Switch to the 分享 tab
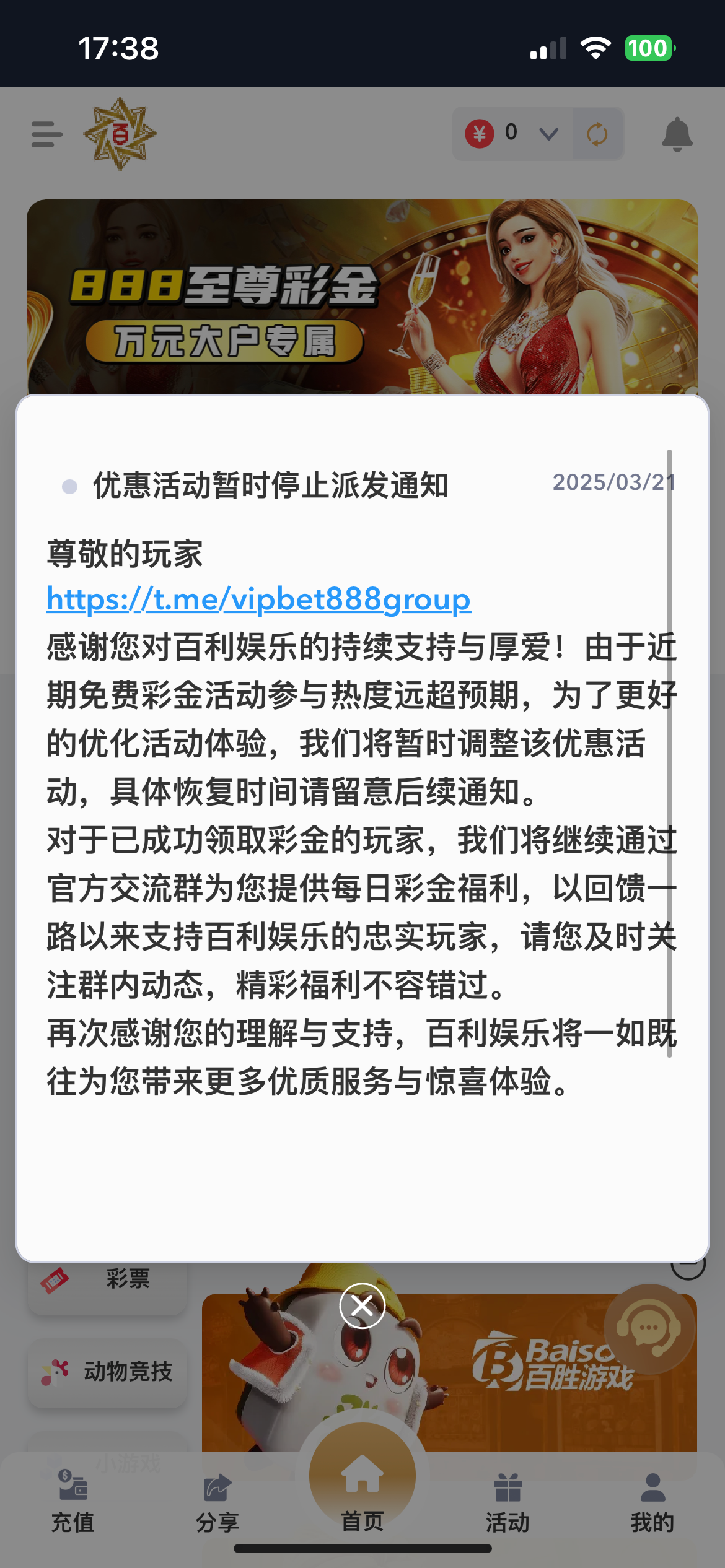 click(x=217, y=1501)
